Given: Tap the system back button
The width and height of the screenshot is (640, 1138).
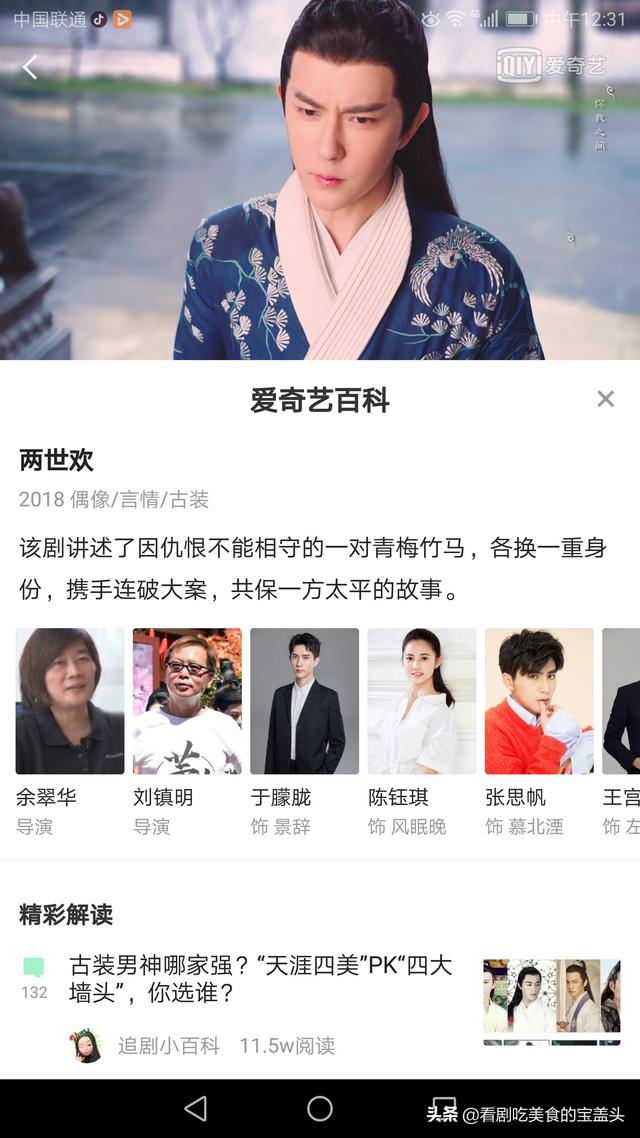Looking at the screenshot, I should point(196,1108).
